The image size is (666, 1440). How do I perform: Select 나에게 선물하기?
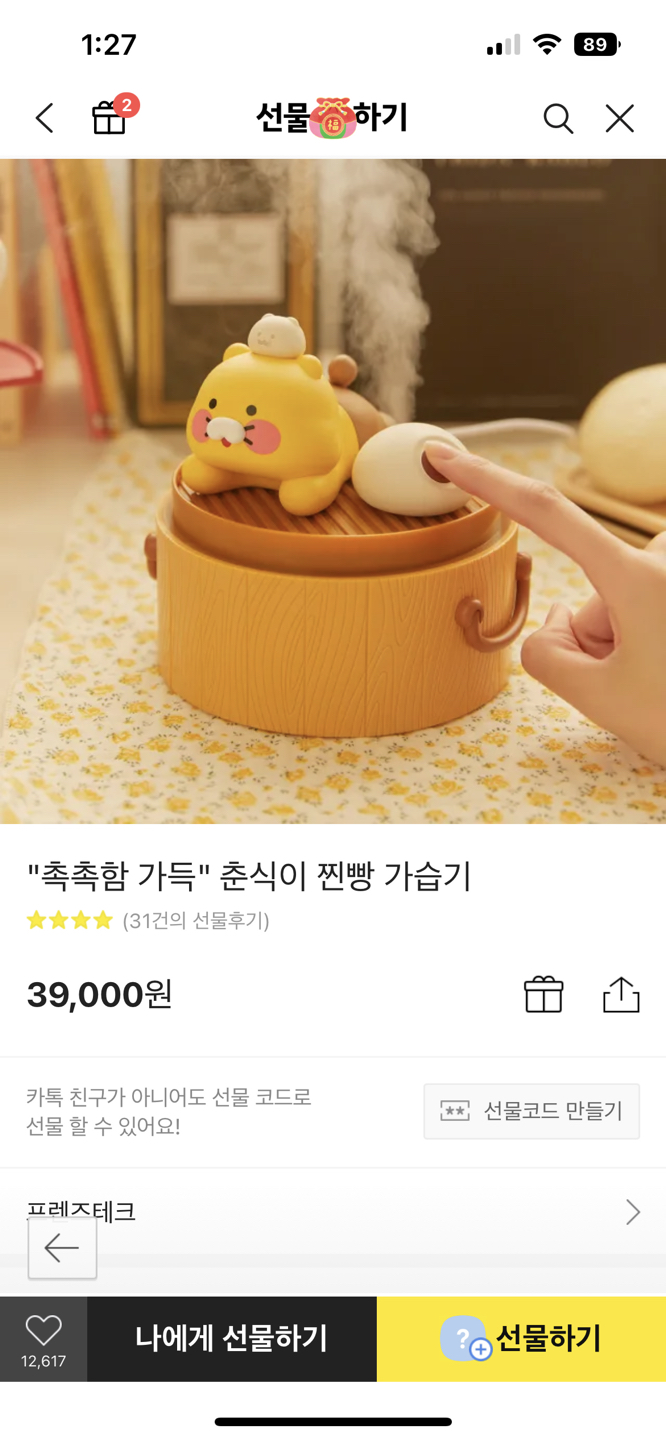(231, 1338)
